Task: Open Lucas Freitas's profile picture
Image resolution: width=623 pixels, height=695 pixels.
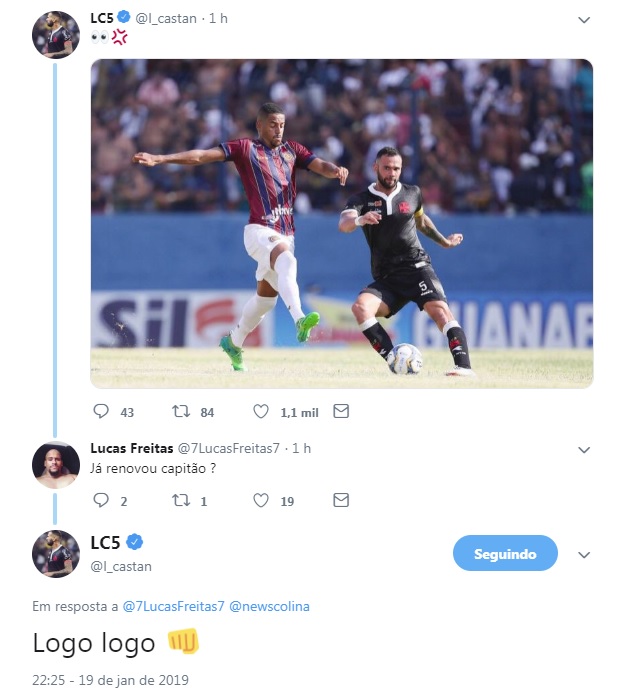Action: [x=56, y=465]
